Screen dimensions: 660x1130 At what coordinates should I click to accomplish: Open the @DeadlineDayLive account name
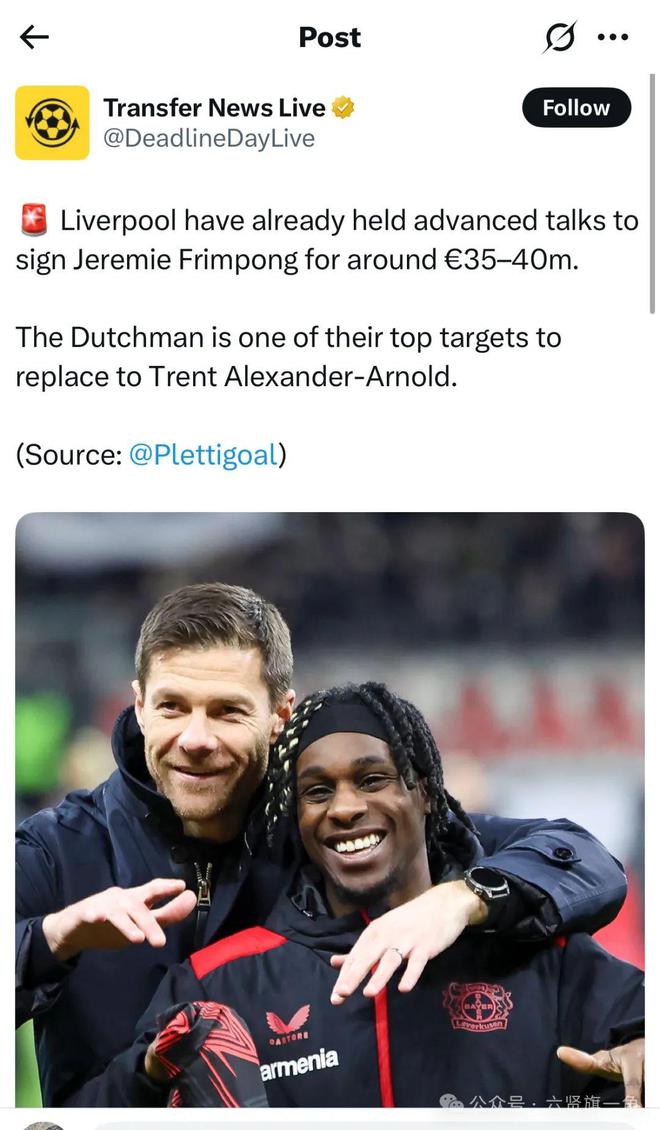209,138
